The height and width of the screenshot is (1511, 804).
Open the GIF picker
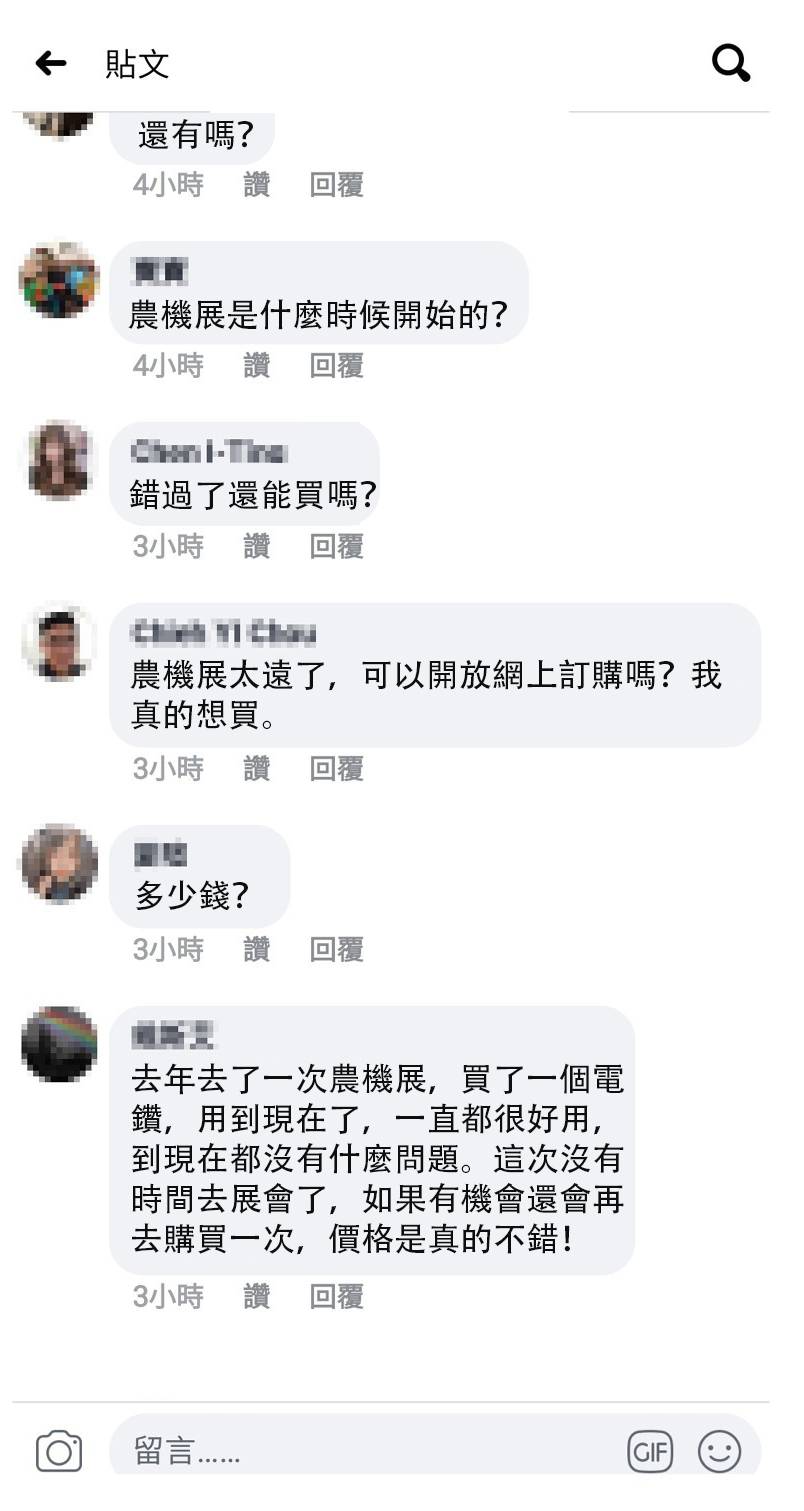coord(650,1451)
